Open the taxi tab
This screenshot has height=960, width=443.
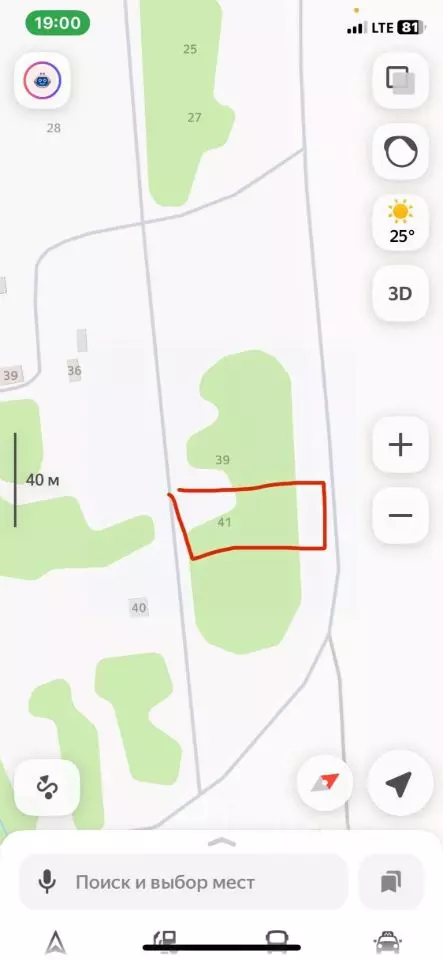(x=388, y=942)
